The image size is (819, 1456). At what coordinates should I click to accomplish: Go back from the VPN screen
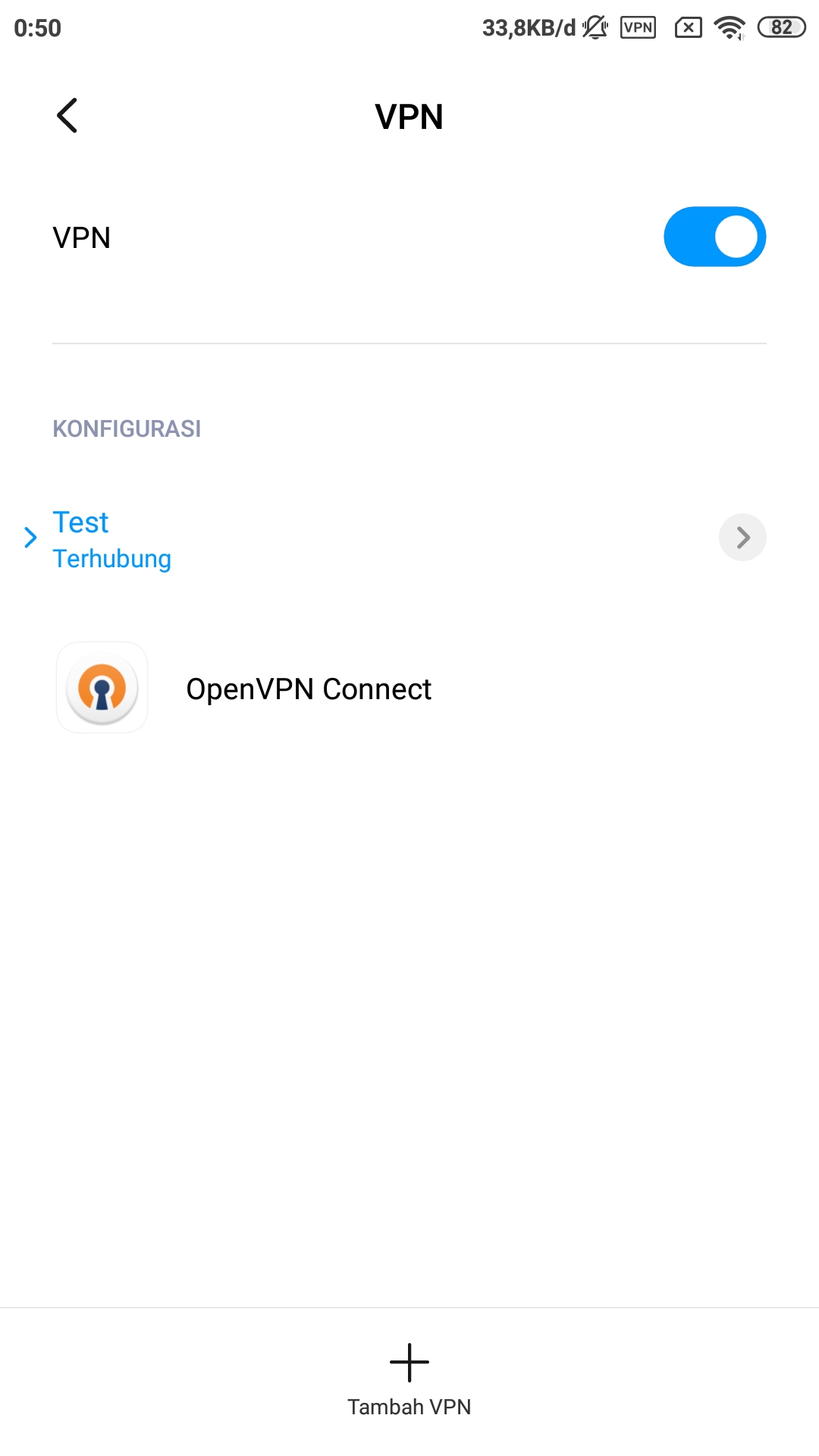67,115
